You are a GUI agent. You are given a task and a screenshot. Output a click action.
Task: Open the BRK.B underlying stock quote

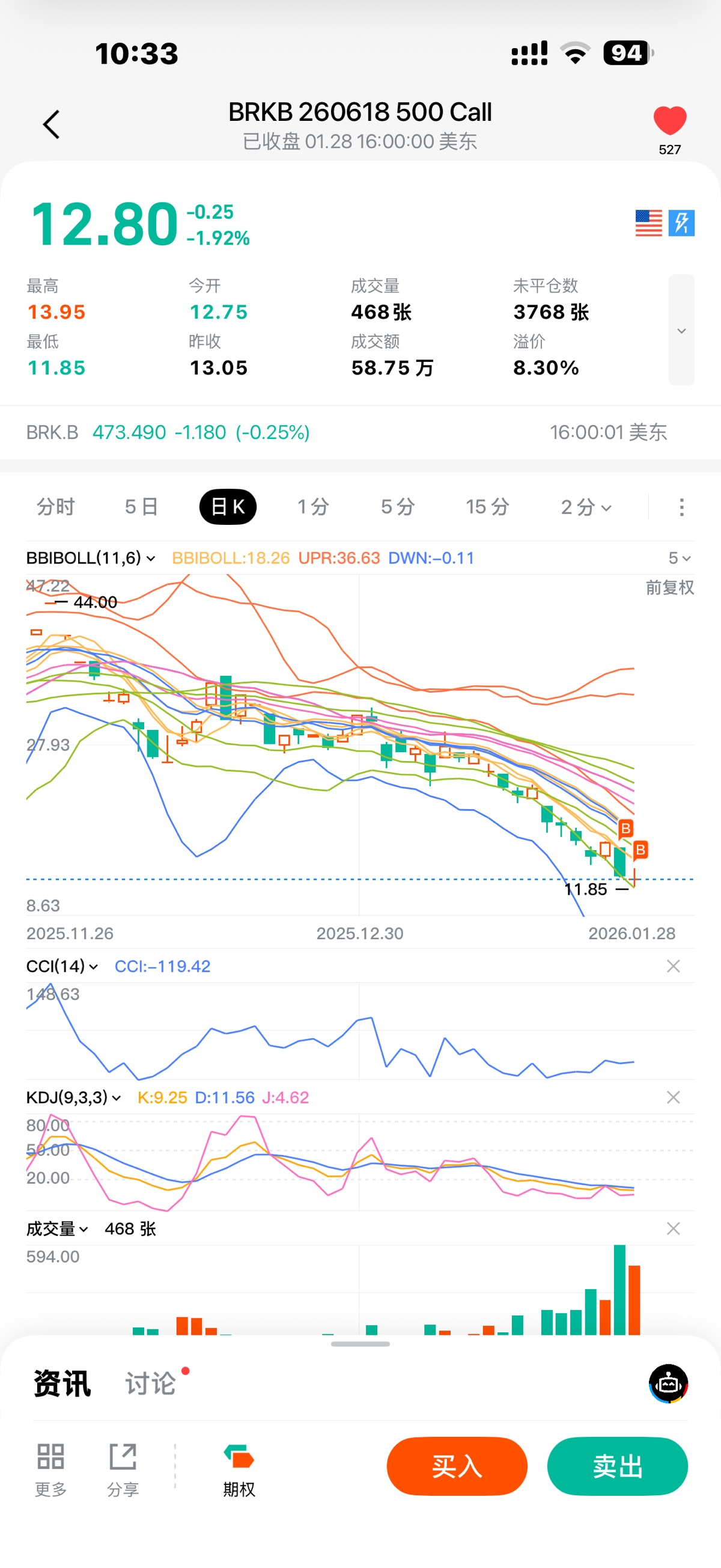click(168, 432)
